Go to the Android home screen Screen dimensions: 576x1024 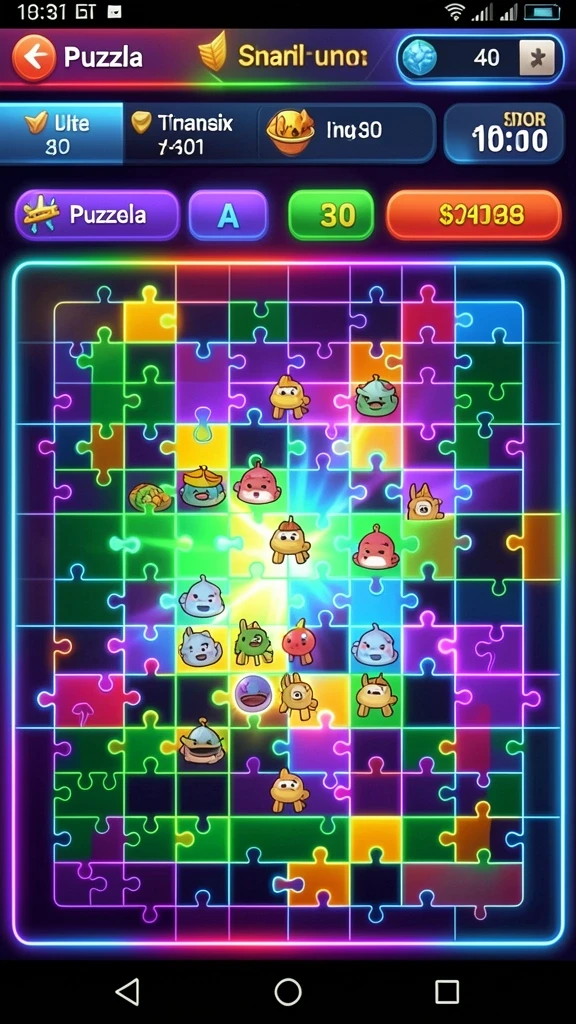(x=288, y=991)
